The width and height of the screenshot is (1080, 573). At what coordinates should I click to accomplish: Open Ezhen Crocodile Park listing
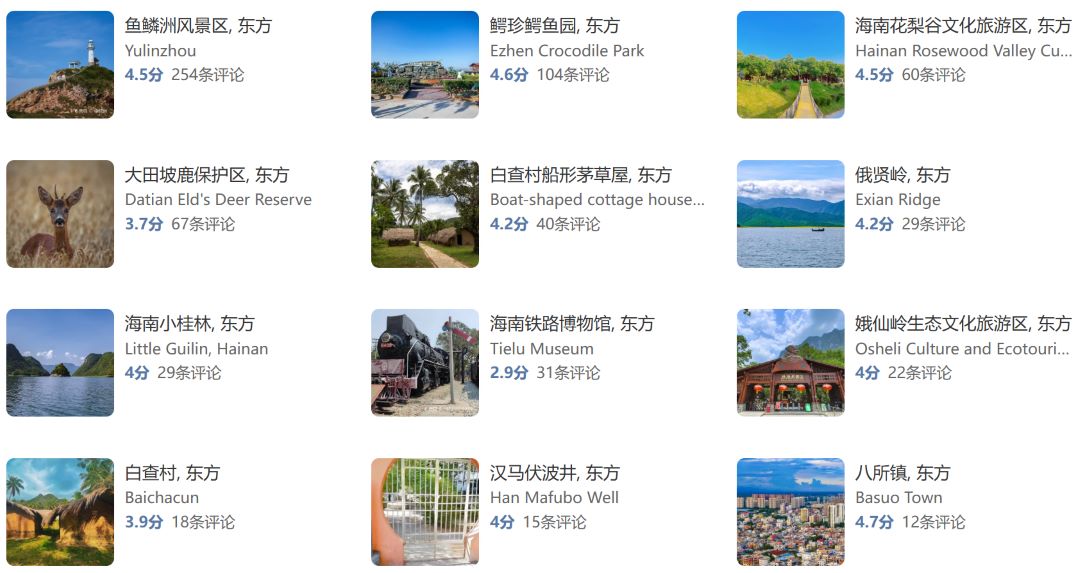tap(554, 26)
